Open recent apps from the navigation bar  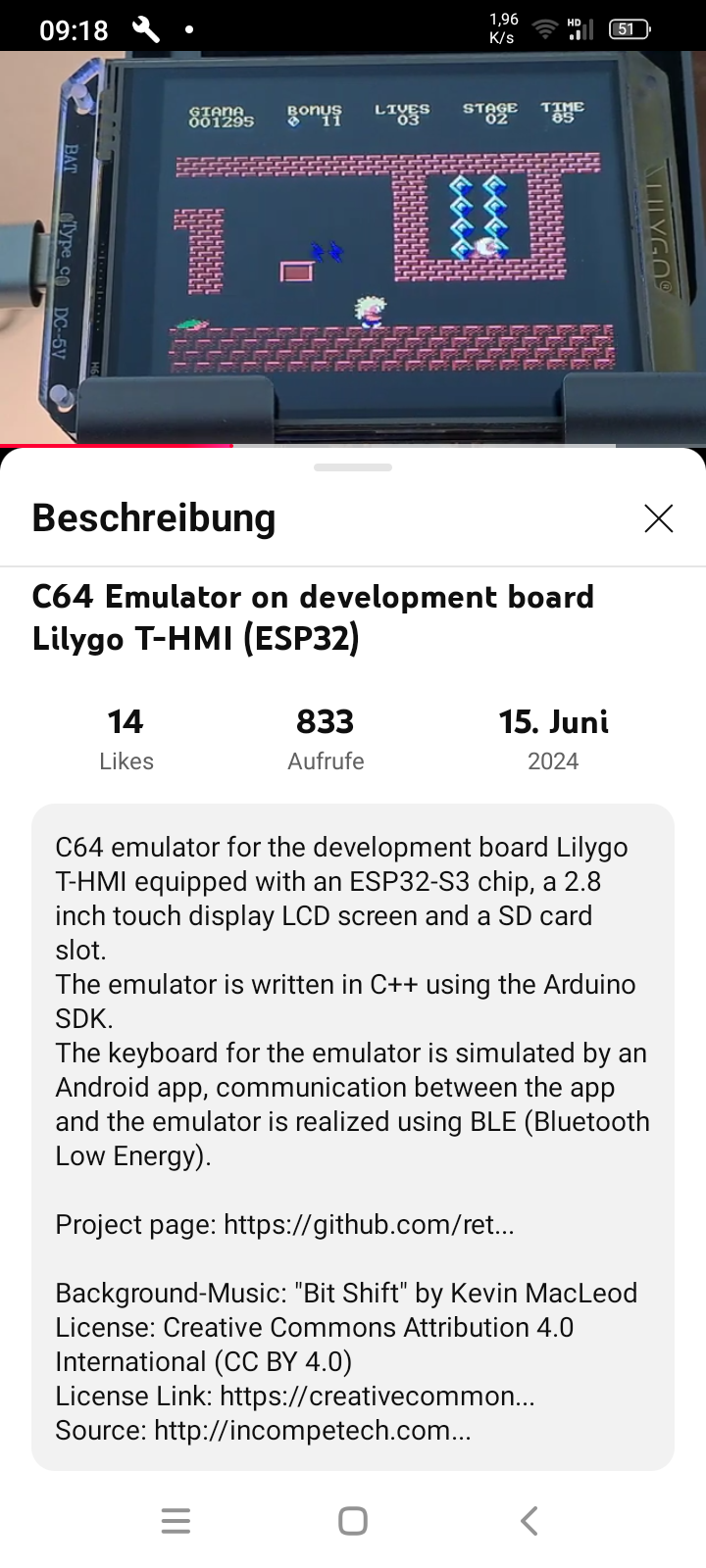(x=176, y=1521)
